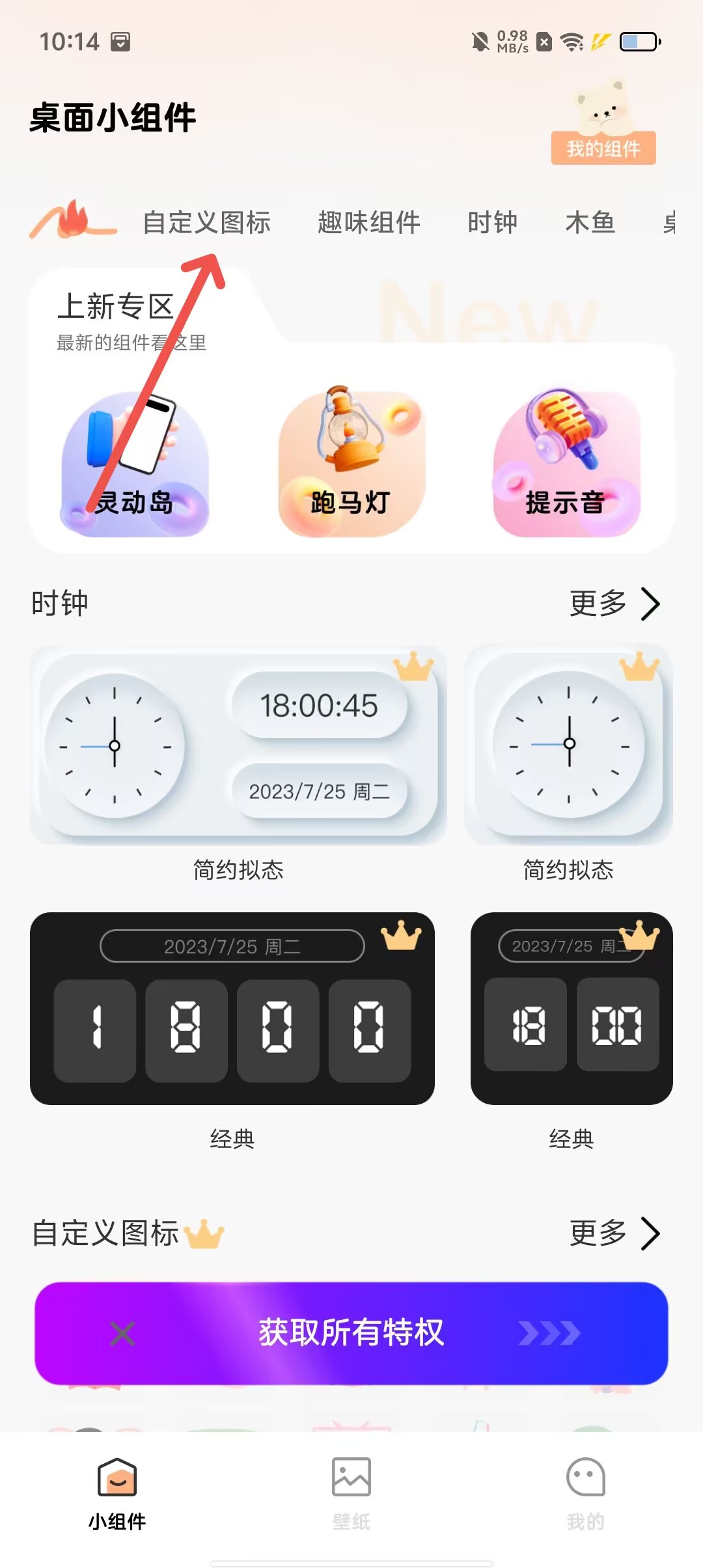This screenshot has width=703, height=1568.
Task: View 更多 in the 时钟 section
Action: tap(614, 604)
